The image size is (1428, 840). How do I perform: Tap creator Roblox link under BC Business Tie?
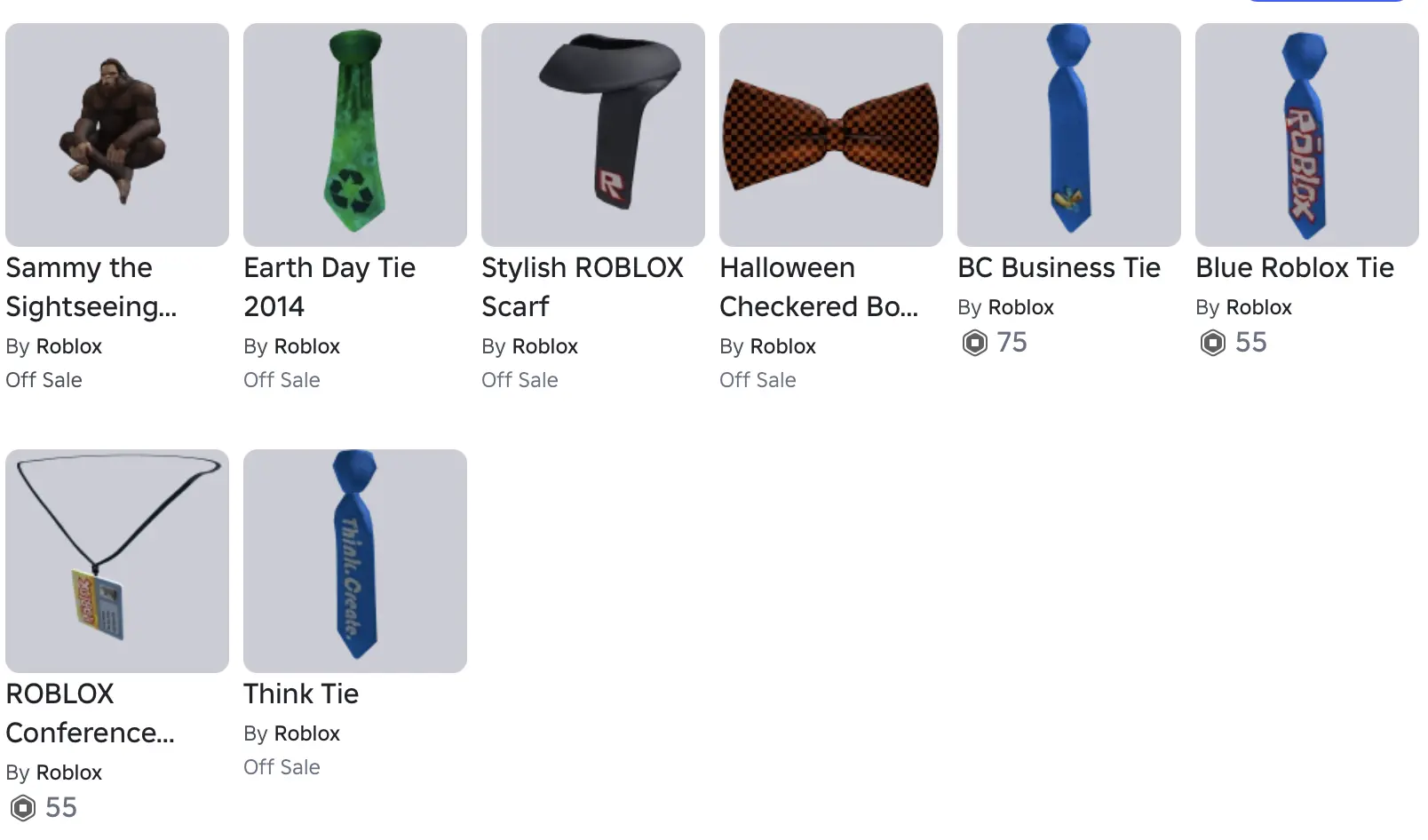1020,307
